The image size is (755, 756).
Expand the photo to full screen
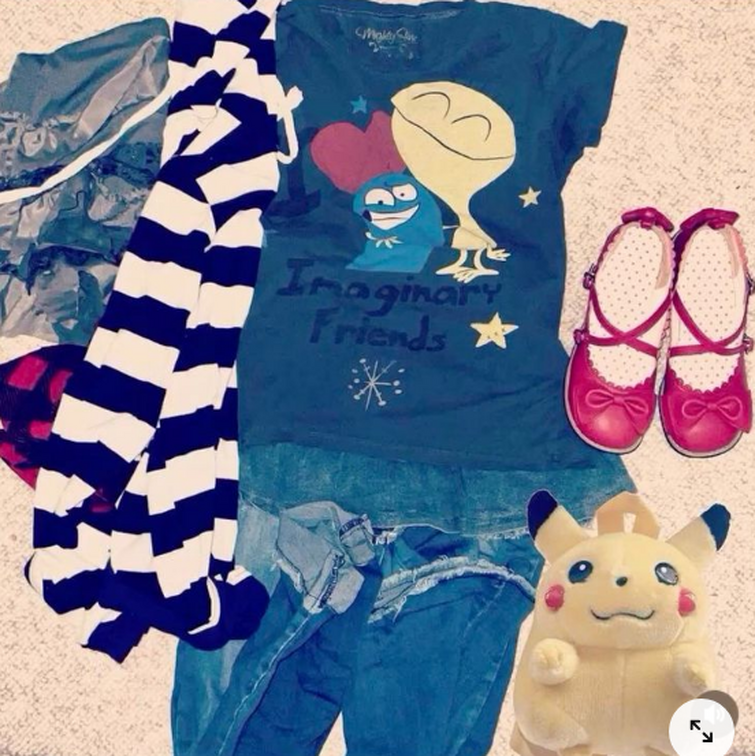tap(701, 730)
